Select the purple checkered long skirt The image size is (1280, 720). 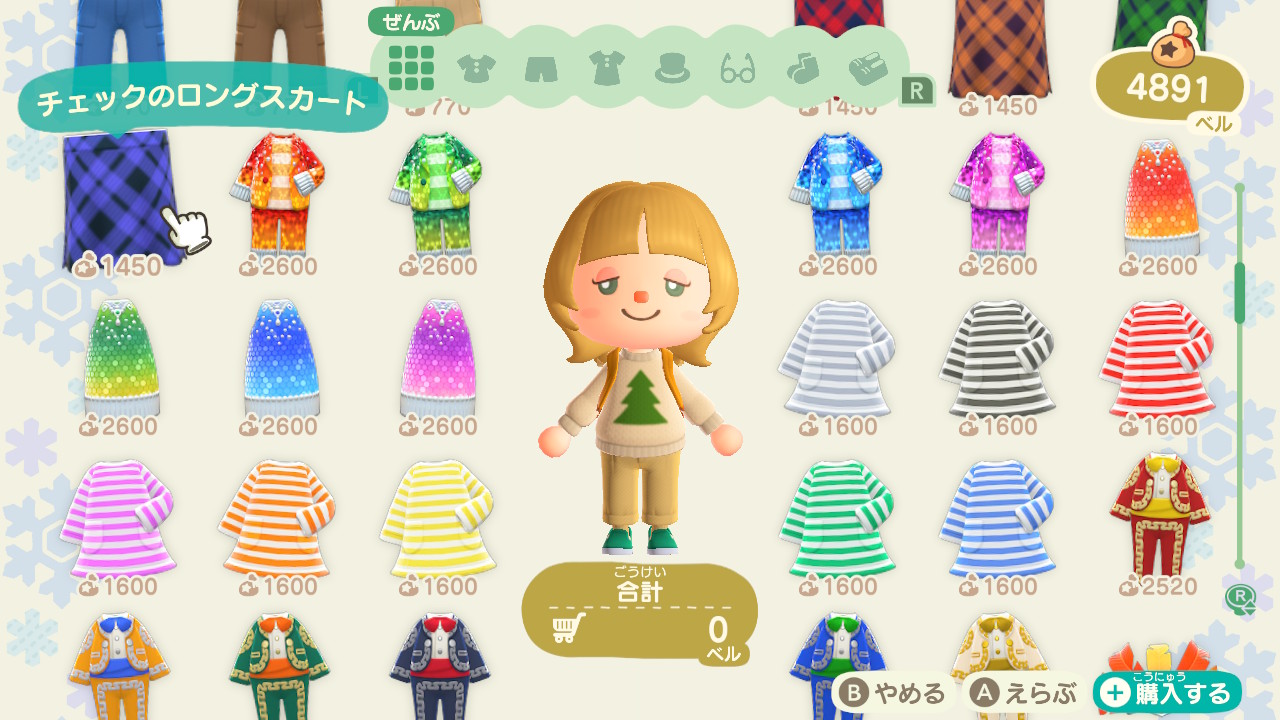click(118, 200)
